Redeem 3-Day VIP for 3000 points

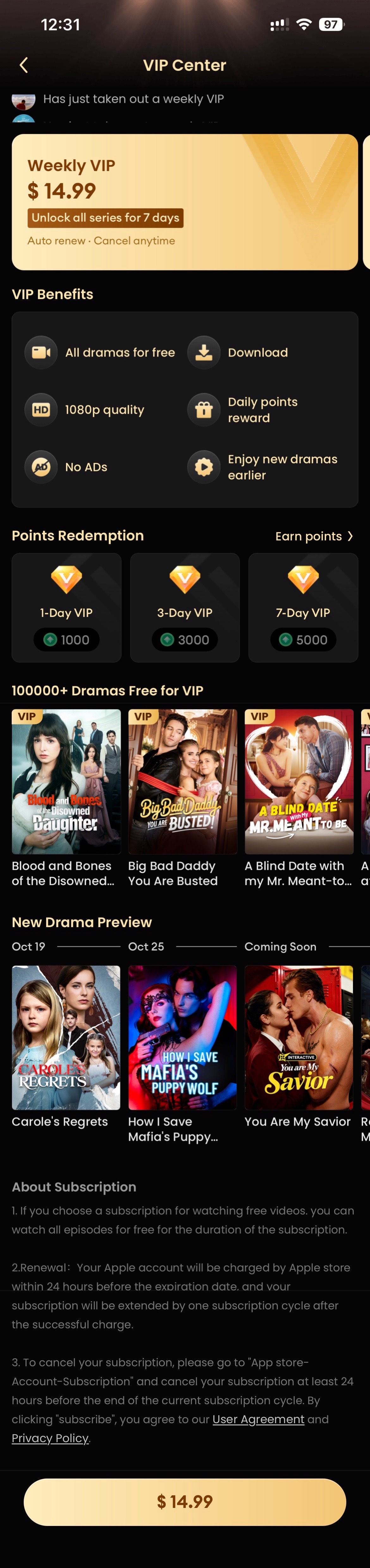tap(184, 607)
